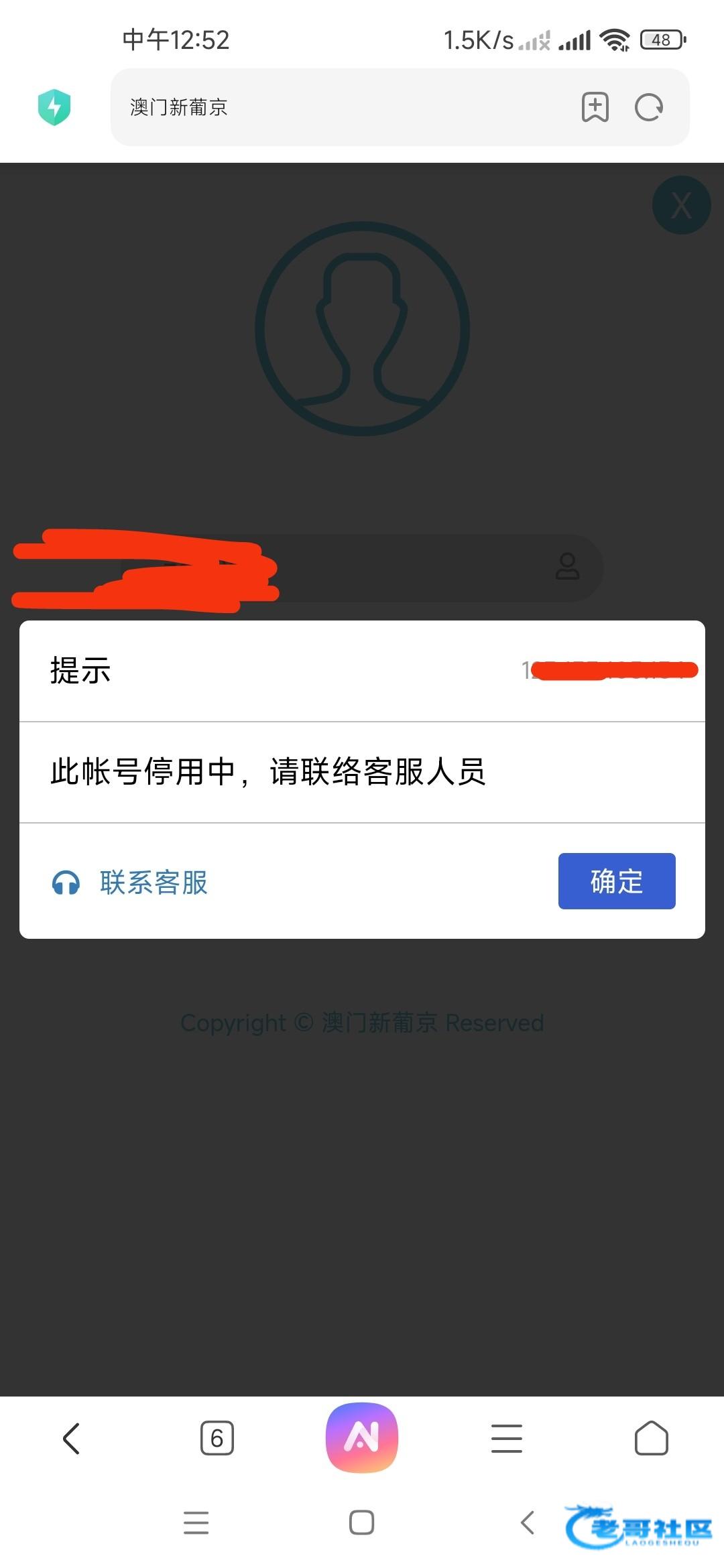The height and width of the screenshot is (1568, 724).
Task: Open the browser menu with three lines
Action: [x=507, y=1438]
